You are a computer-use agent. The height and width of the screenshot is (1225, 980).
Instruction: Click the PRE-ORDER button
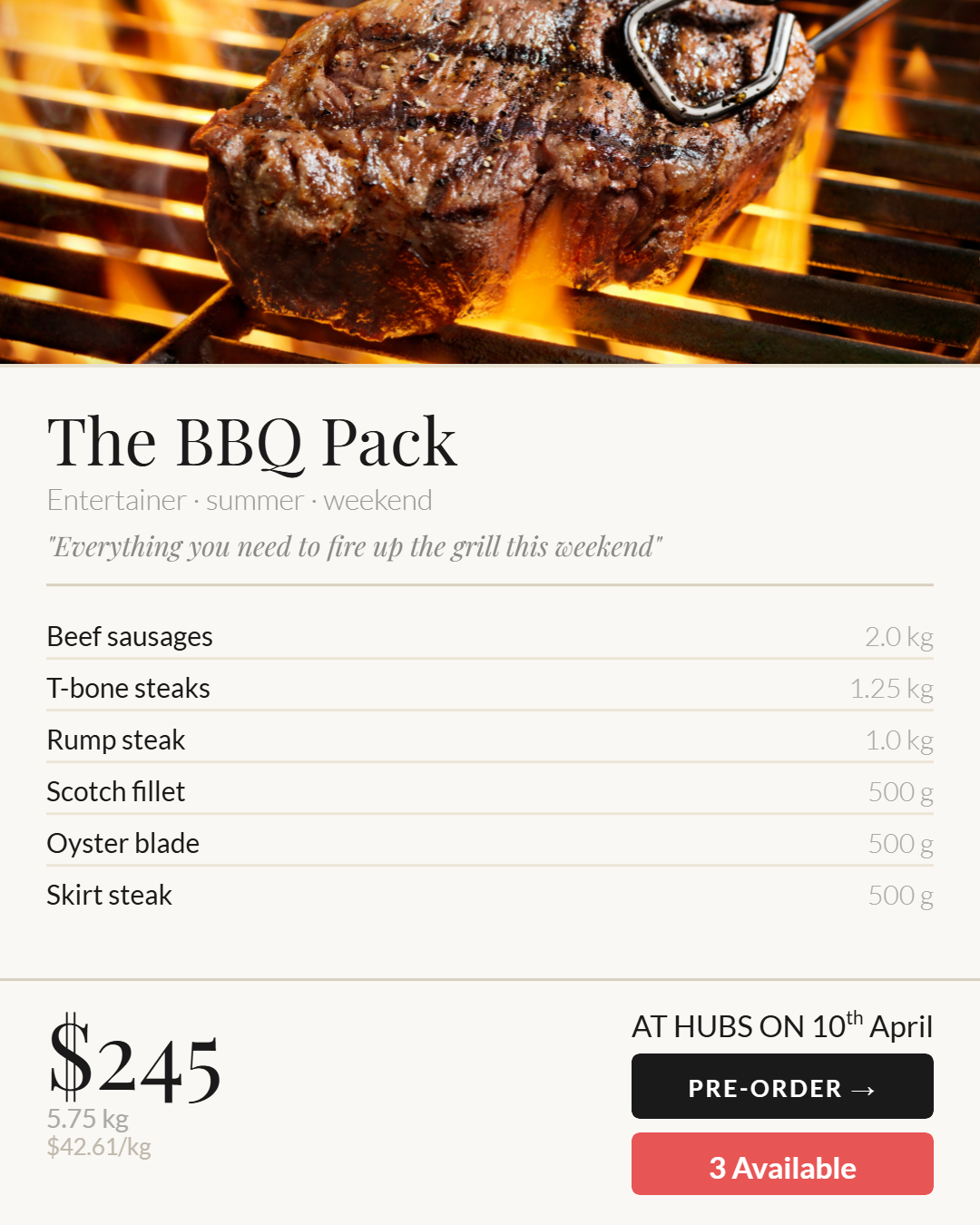[x=781, y=1086]
